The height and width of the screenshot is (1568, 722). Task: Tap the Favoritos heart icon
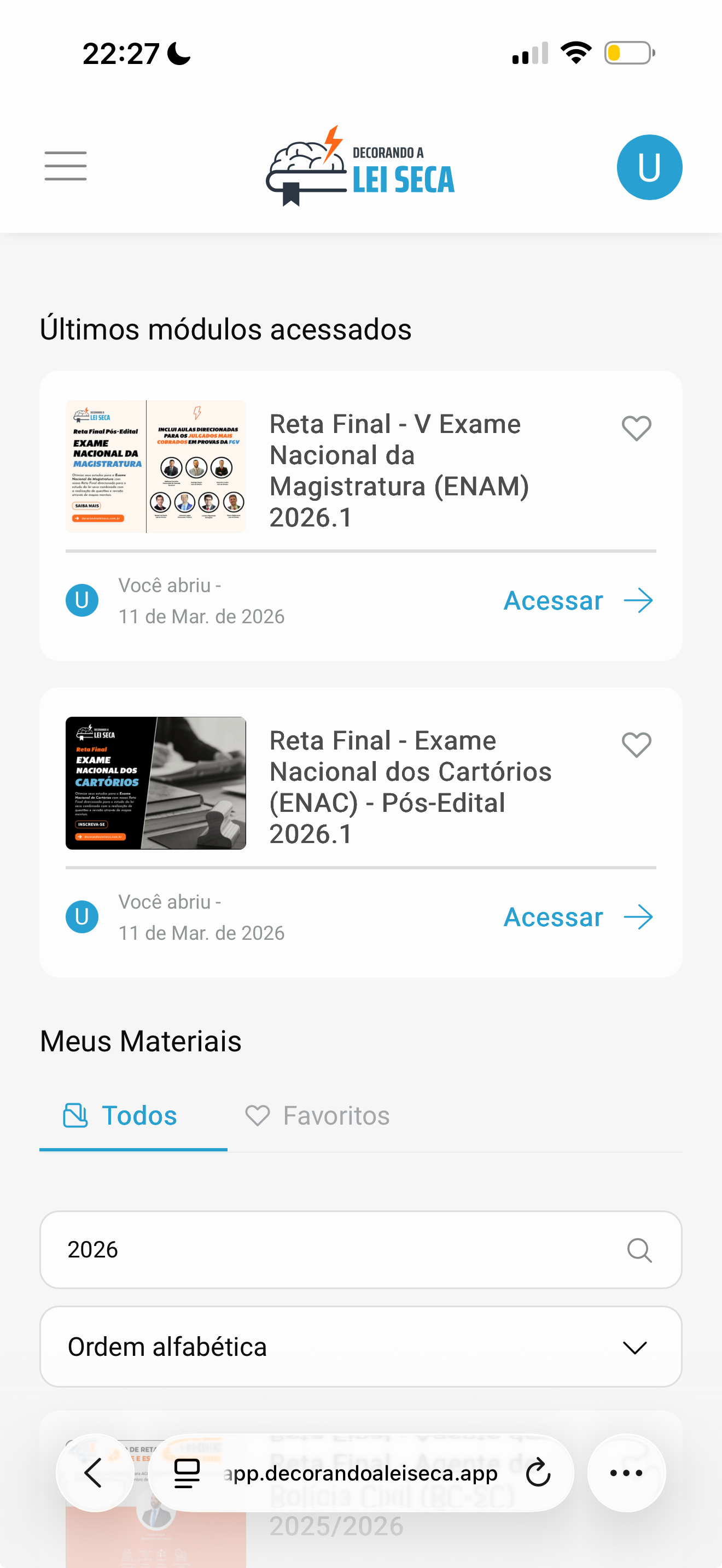257,1115
